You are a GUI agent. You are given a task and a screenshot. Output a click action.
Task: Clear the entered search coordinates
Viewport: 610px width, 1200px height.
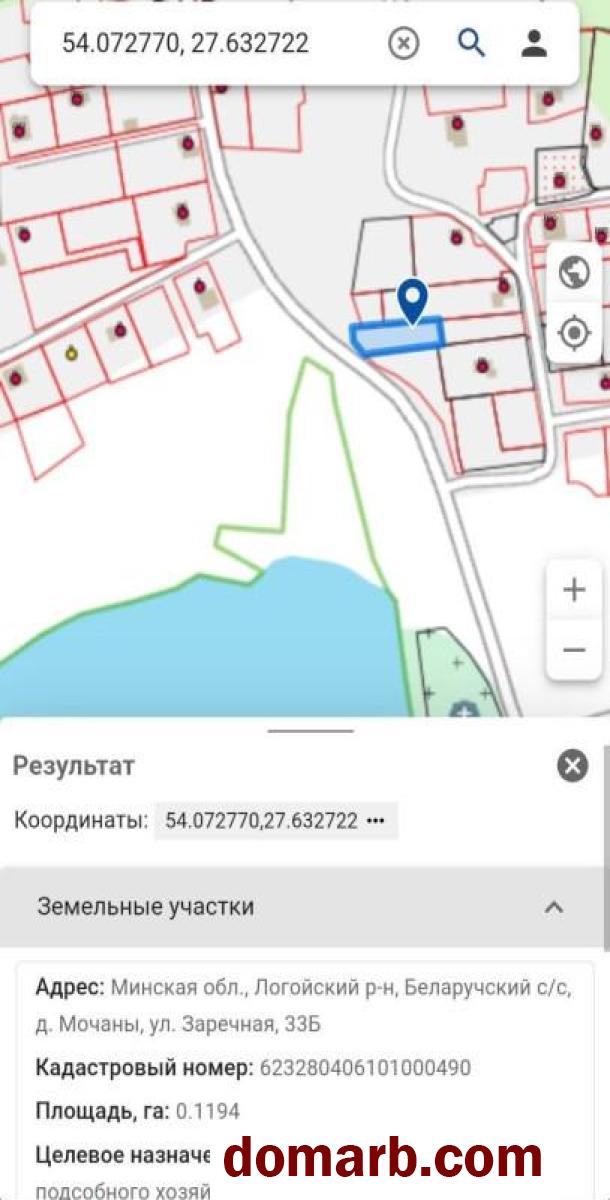[x=403, y=43]
